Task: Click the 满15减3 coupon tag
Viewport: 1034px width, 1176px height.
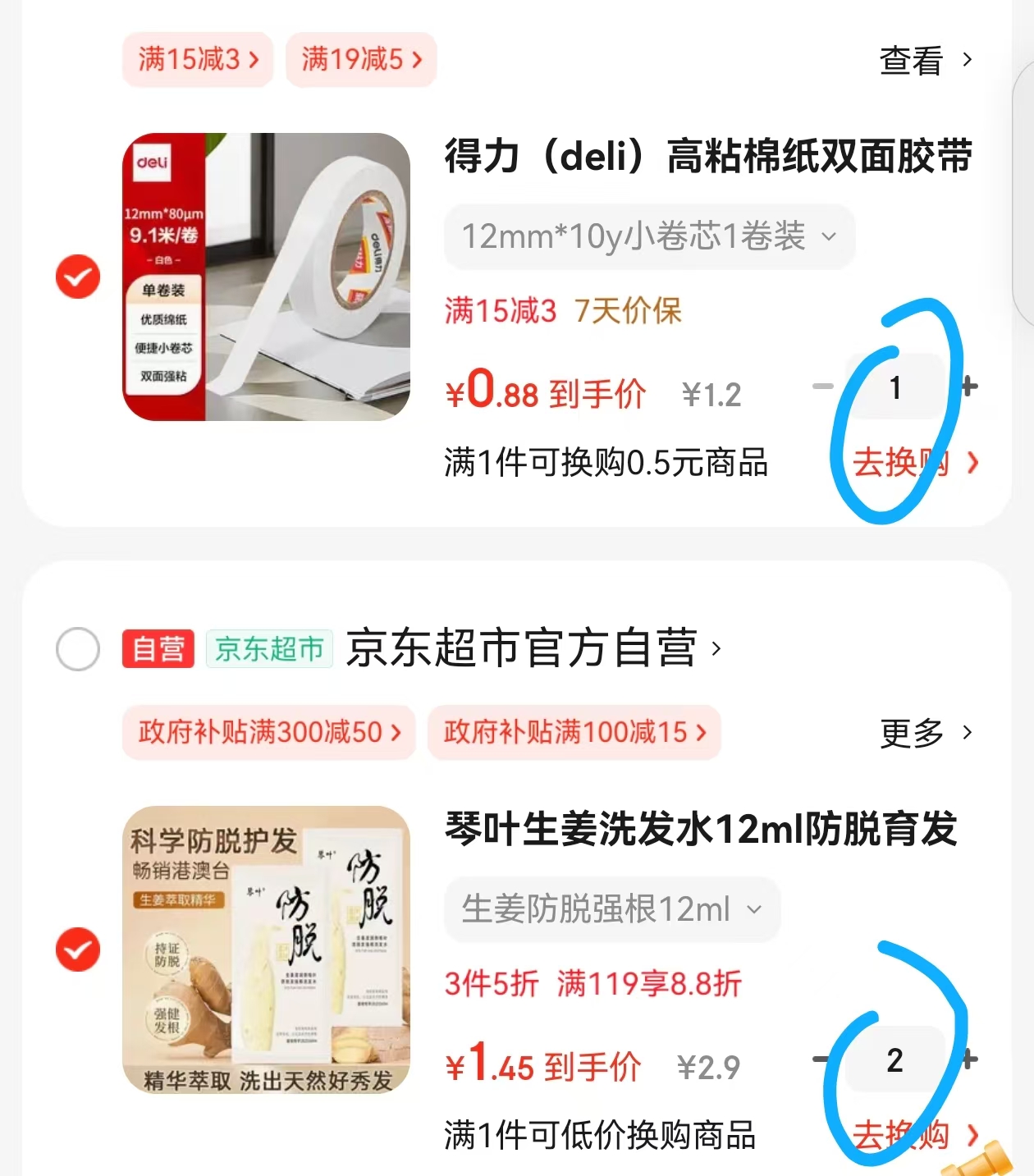Action: (197, 59)
